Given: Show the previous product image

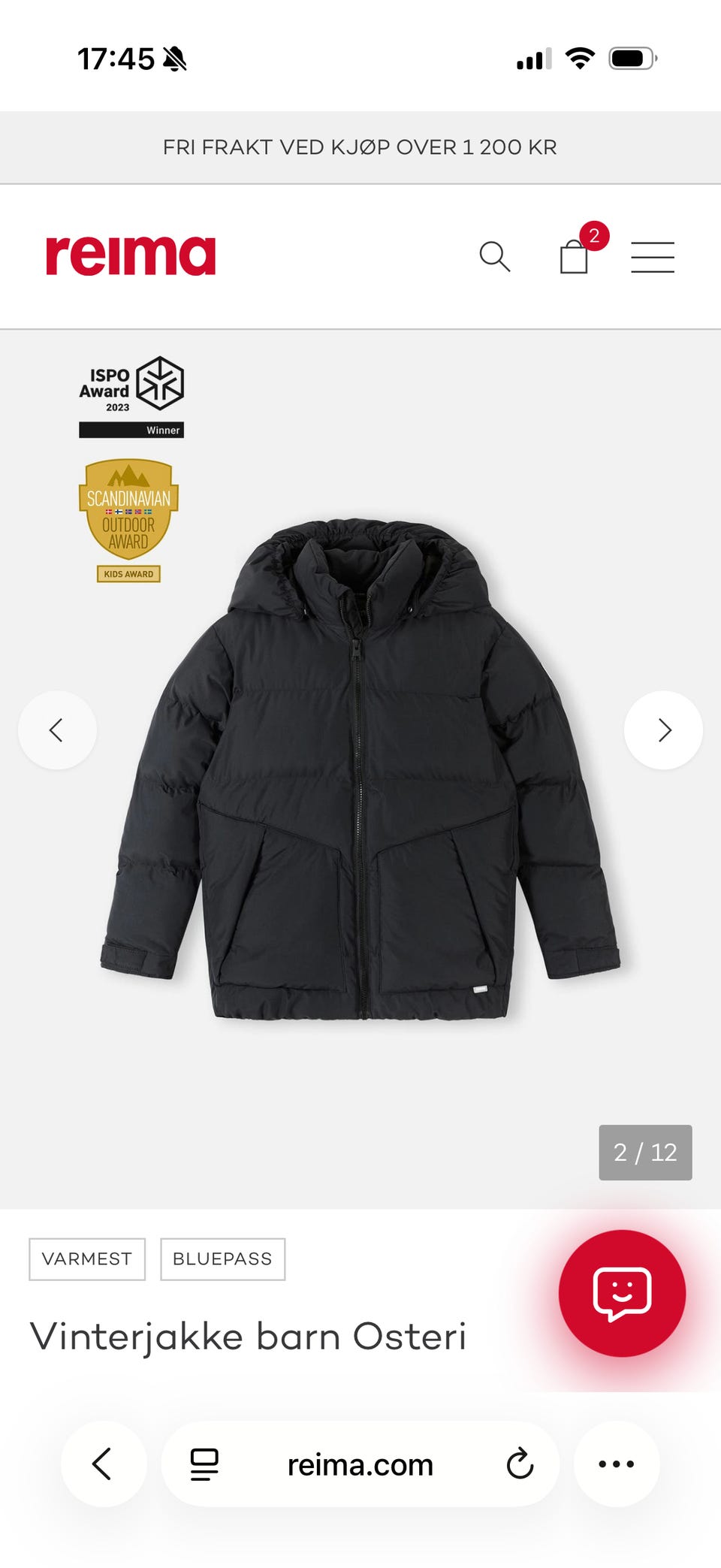Looking at the screenshot, I should point(57,730).
